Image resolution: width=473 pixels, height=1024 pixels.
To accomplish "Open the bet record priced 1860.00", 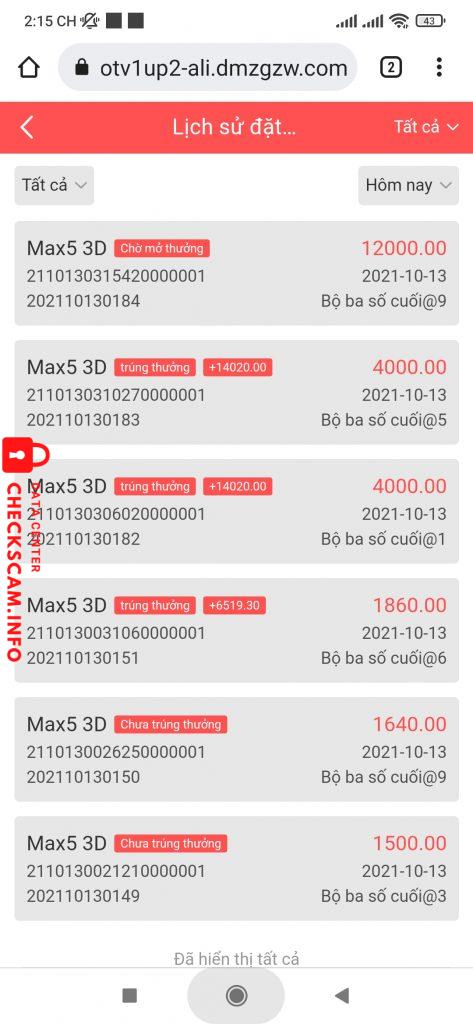I will [236, 630].
